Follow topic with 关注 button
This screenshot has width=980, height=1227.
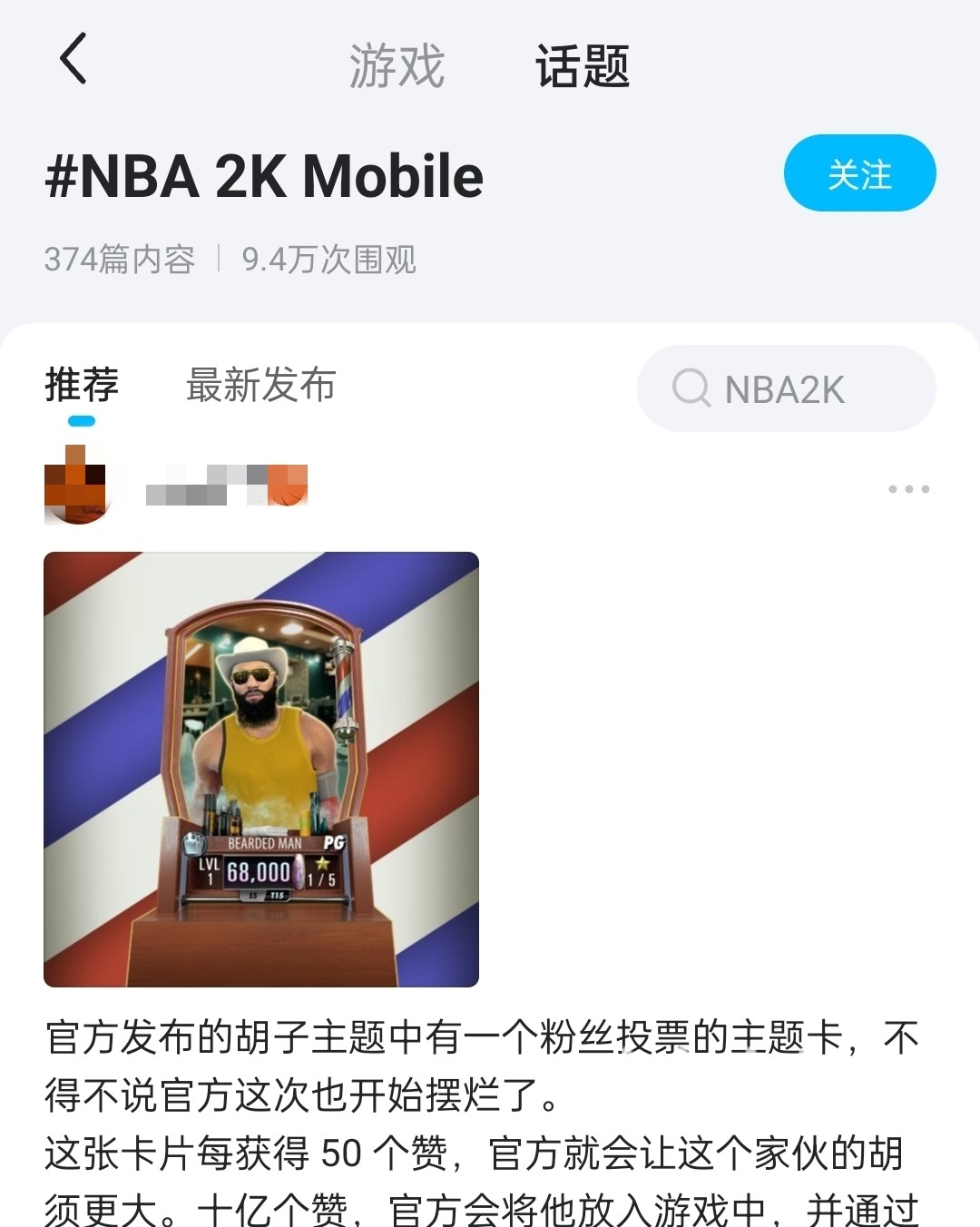click(859, 173)
